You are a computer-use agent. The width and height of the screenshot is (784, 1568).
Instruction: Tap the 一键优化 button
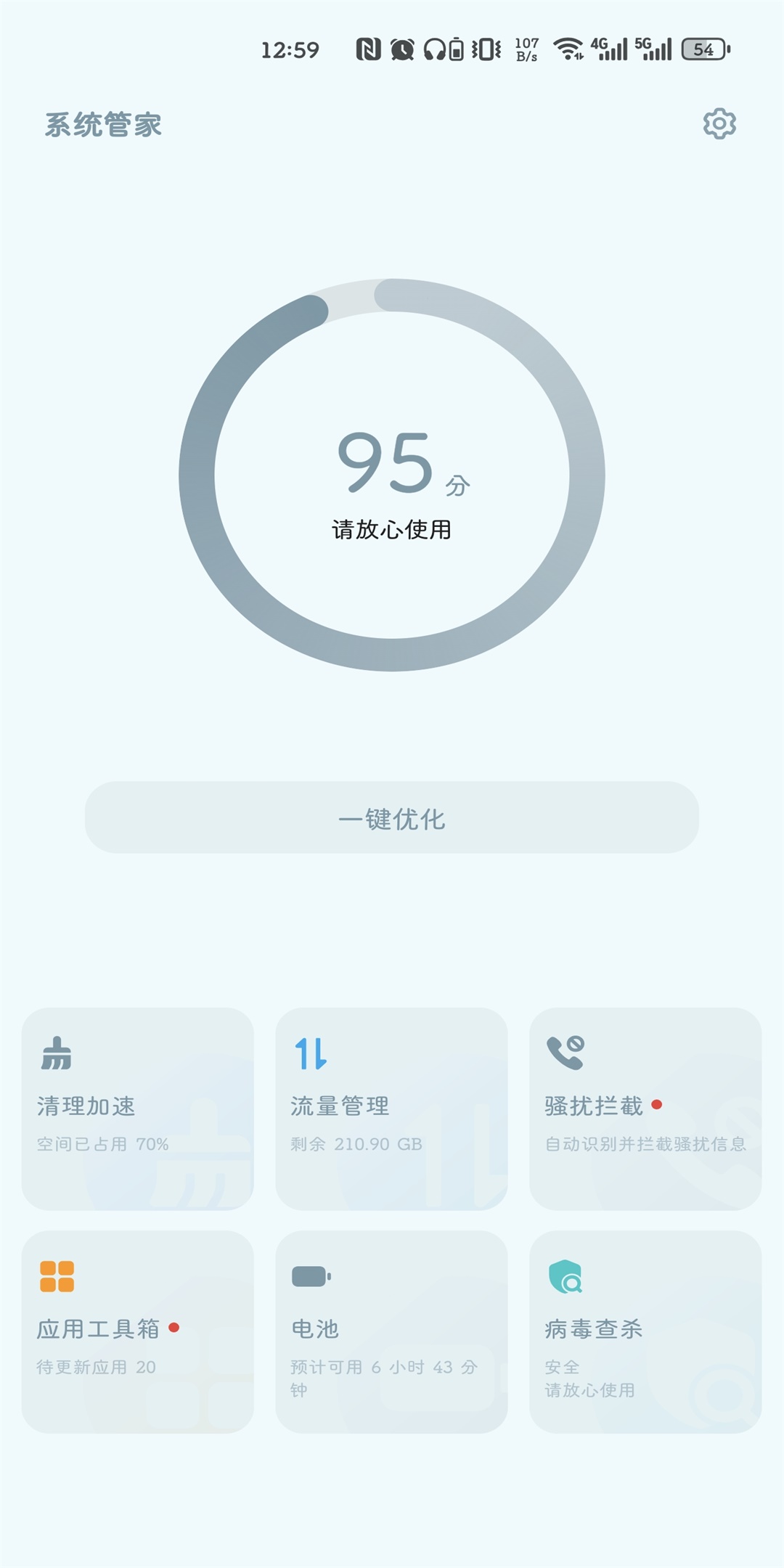(x=392, y=817)
